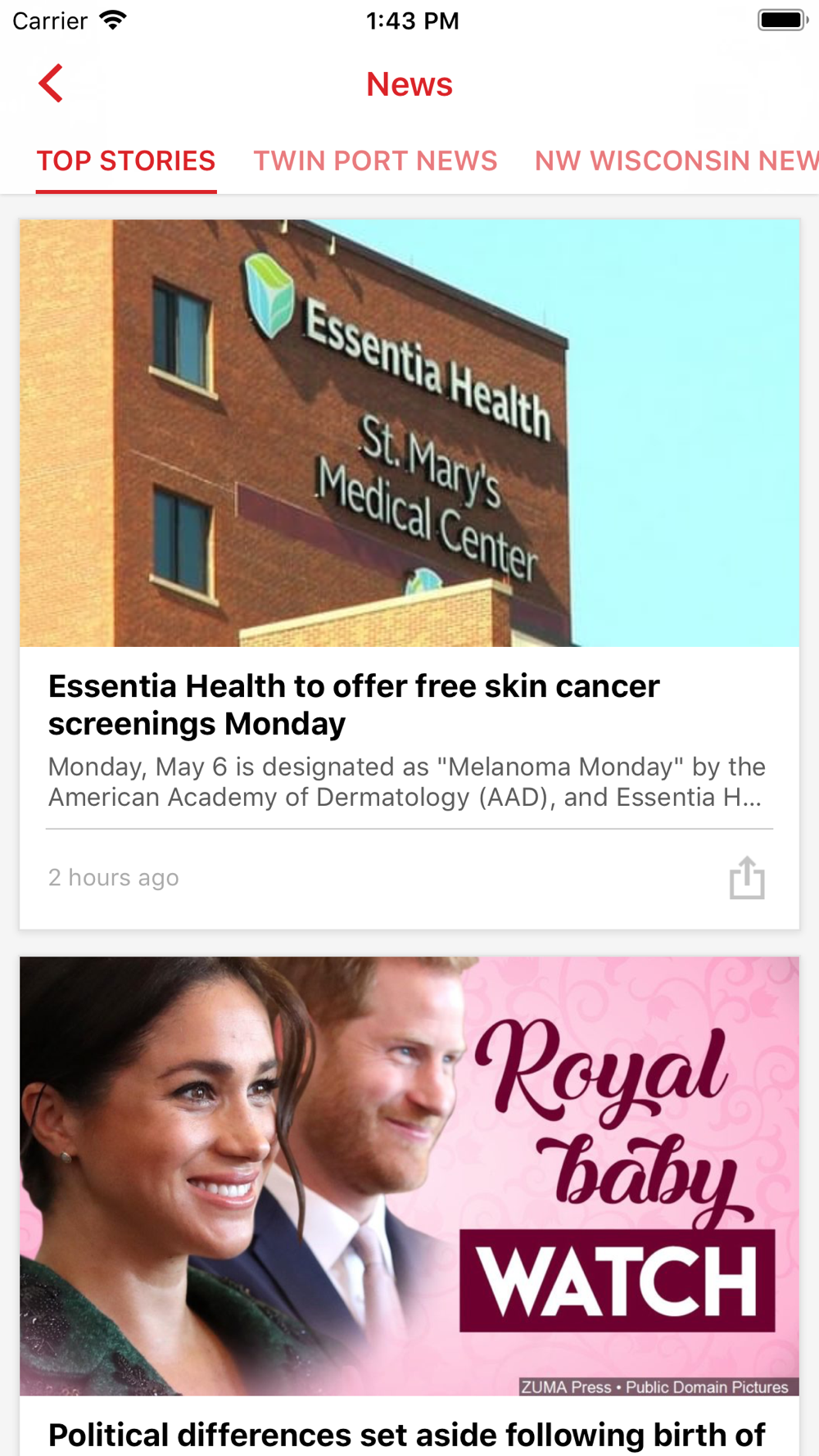This screenshot has height=1456, width=819.
Task: Go back from the News screen
Action: pyautogui.click(x=51, y=84)
